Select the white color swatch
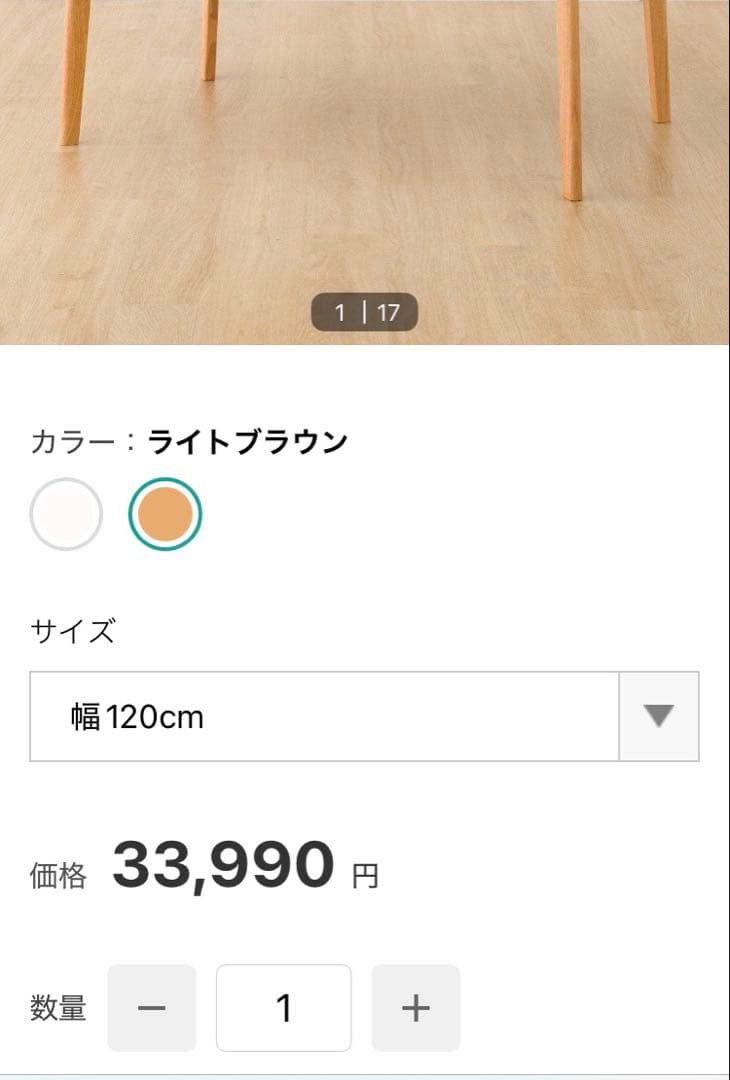The width and height of the screenshot is (730, 1080). [x=65, y=513]
